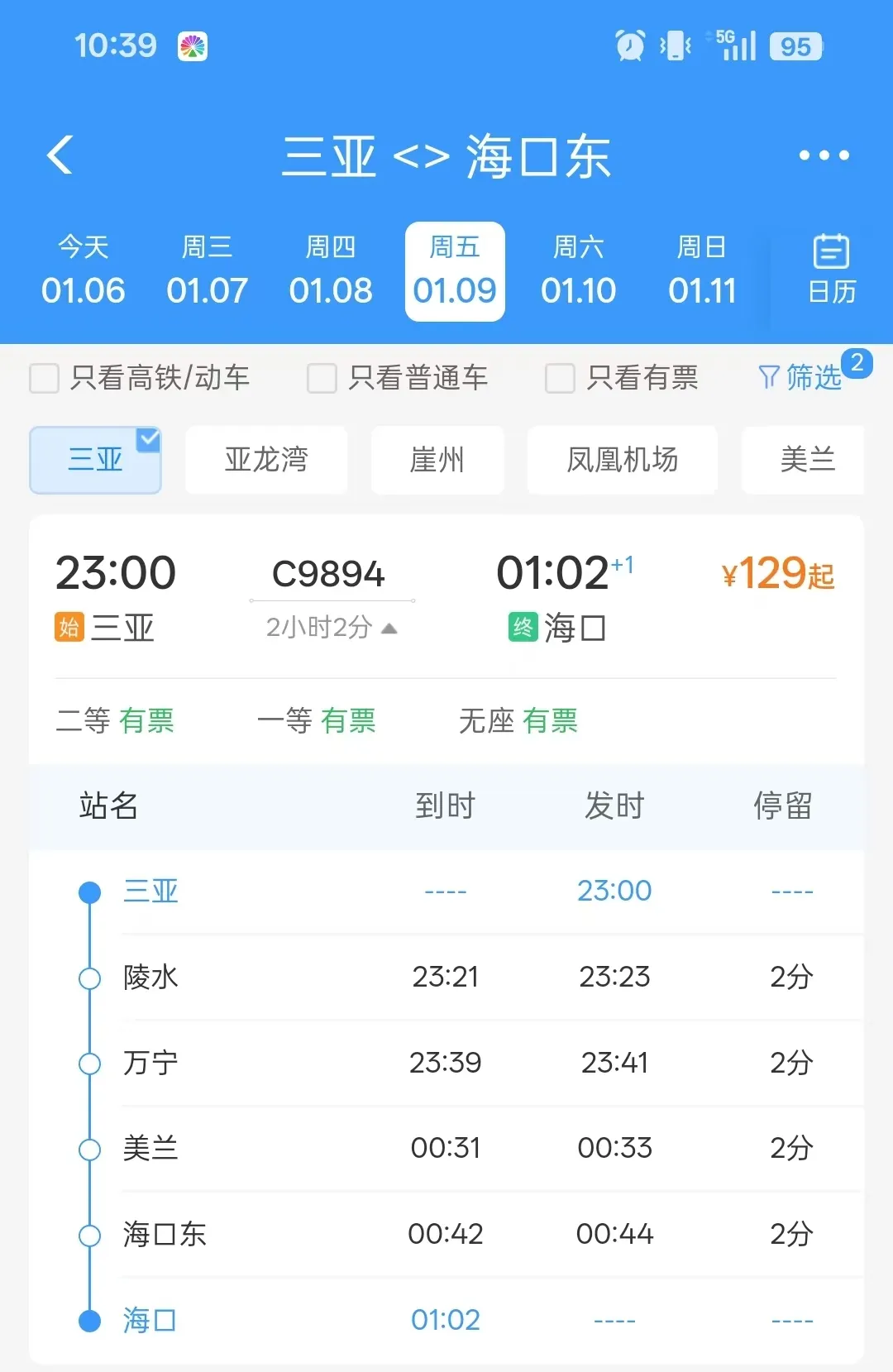Filter by 亚龙湾 station

[x=266, y=460]
